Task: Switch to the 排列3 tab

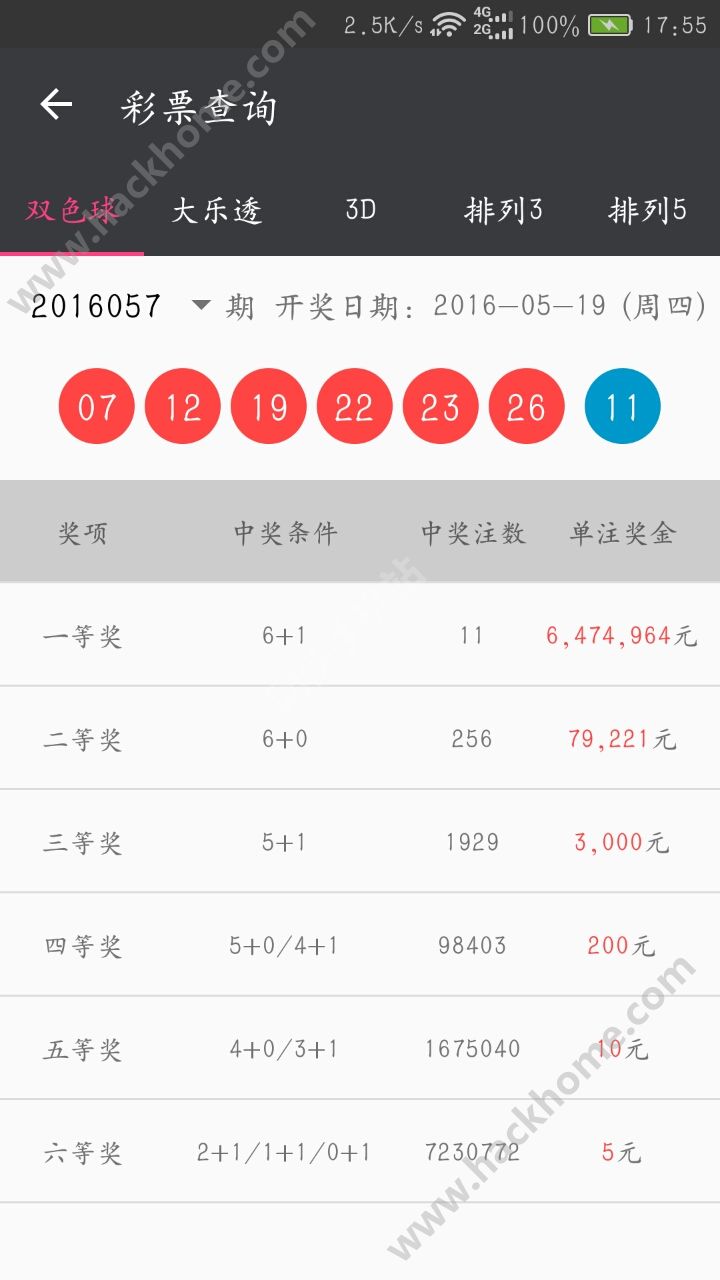Action: [x=504, y=211]
